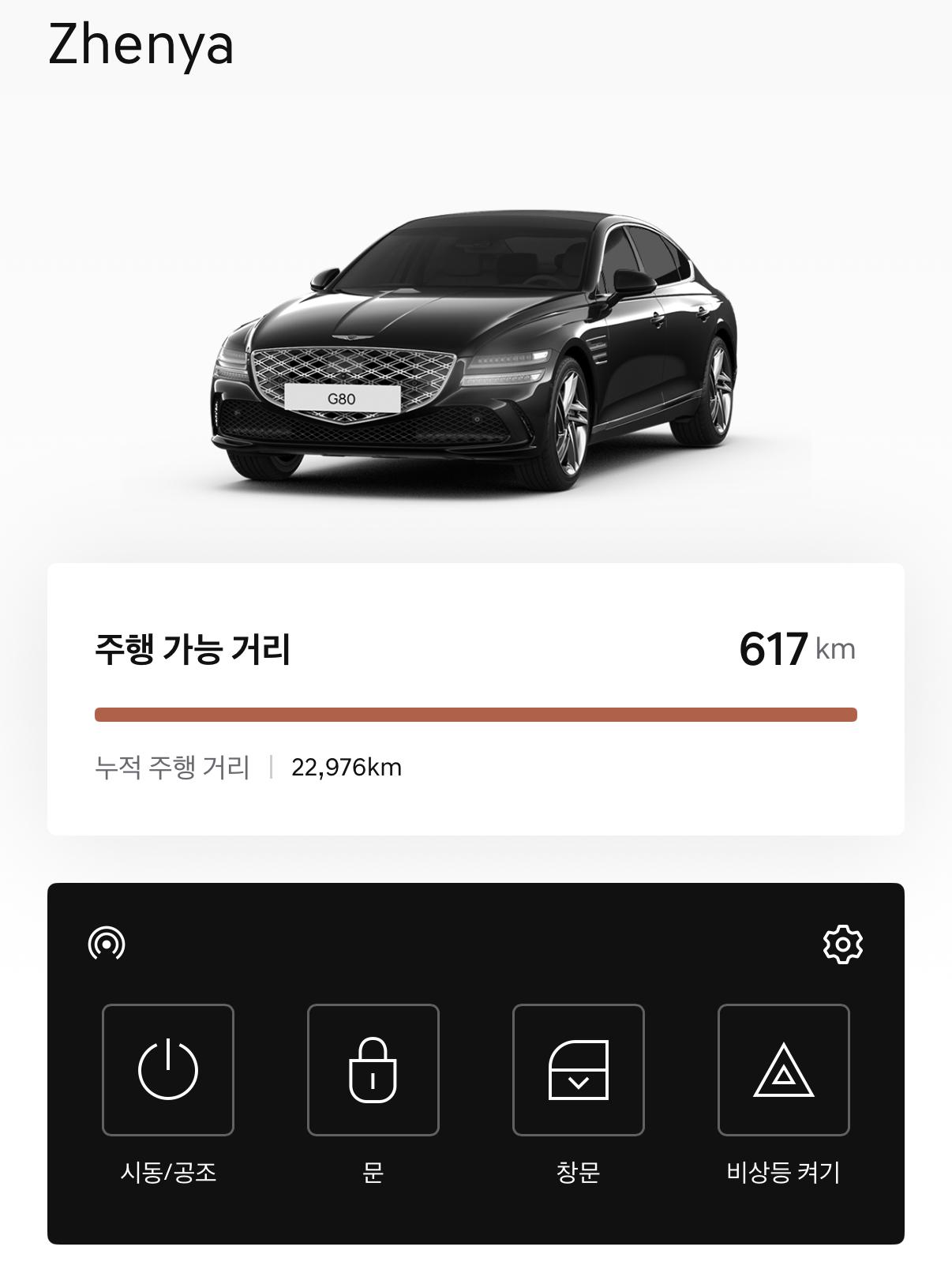Tap the hazard warning triangle icon
The height and width of the screenshot is (1288, 952).
point(784,1068)
